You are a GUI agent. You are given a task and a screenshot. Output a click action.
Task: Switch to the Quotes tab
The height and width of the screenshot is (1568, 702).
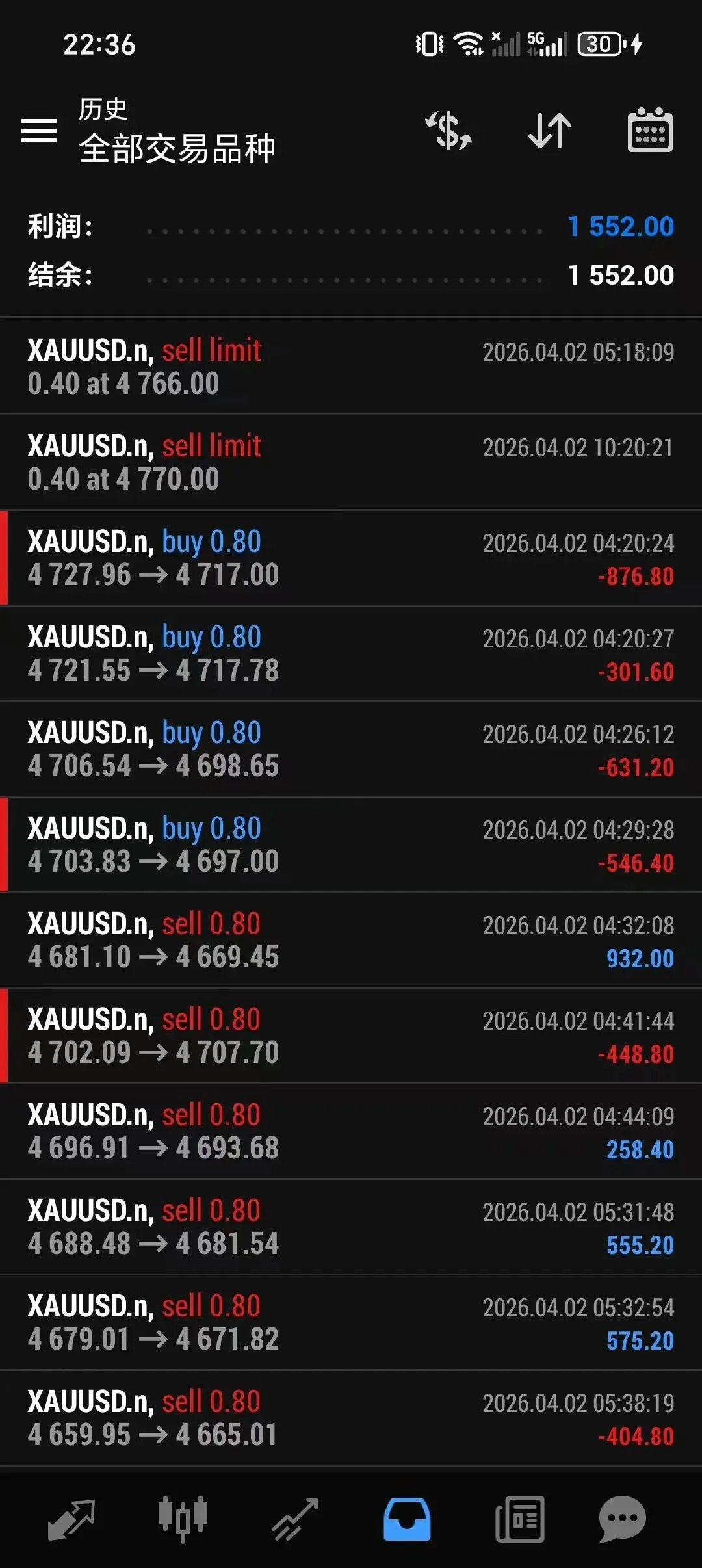tap(71, 1519)
